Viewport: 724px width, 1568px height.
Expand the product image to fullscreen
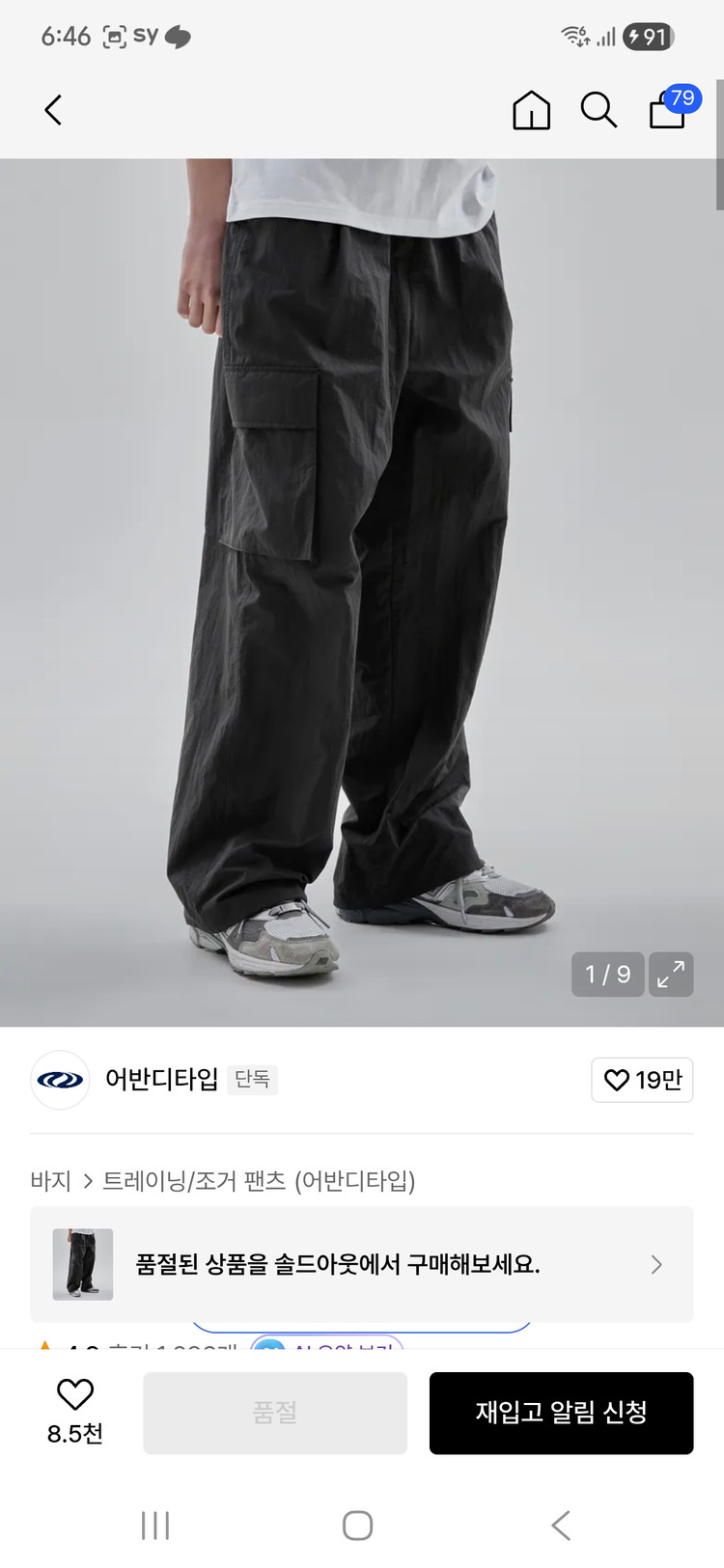[x=671, y=974]
